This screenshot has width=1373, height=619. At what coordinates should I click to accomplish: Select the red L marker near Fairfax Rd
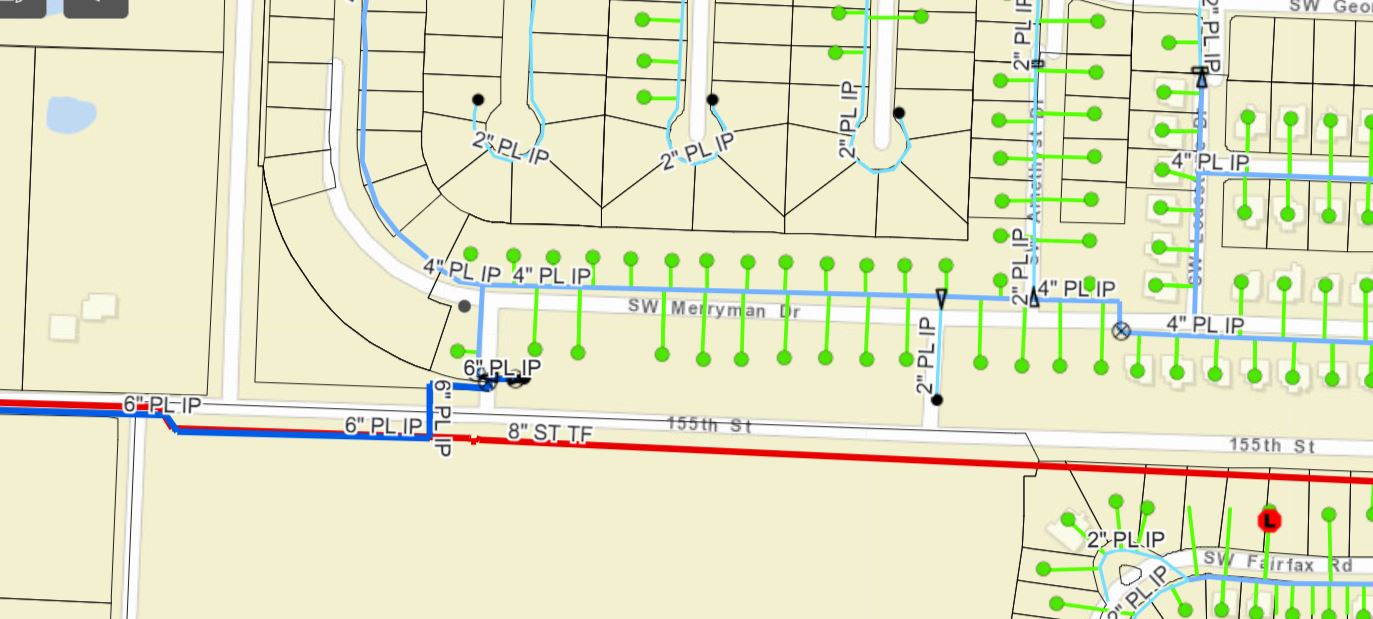coord(1269,520)
